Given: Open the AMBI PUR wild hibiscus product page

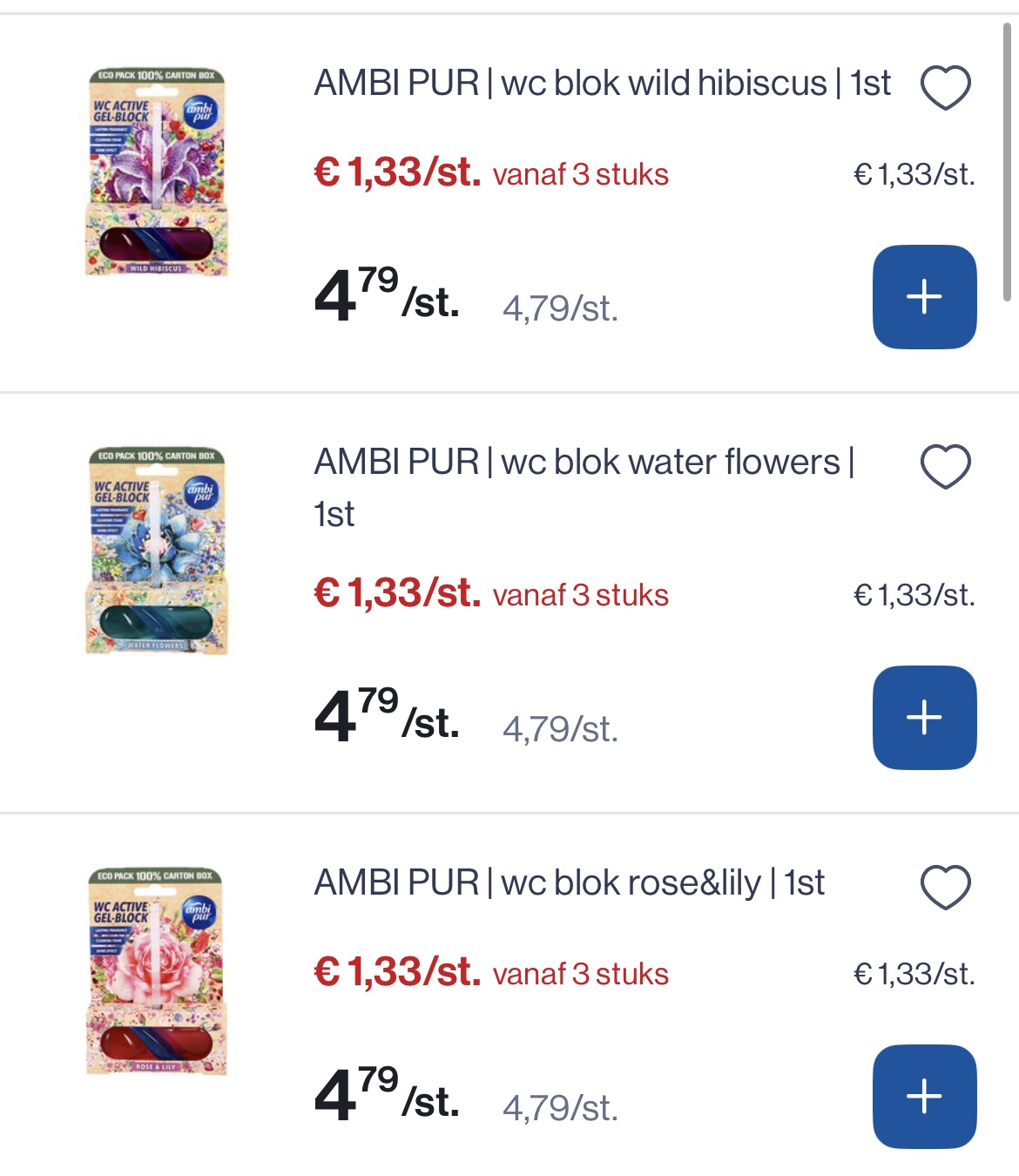Looking at the screenshot, I should click(x=601, y=84).
